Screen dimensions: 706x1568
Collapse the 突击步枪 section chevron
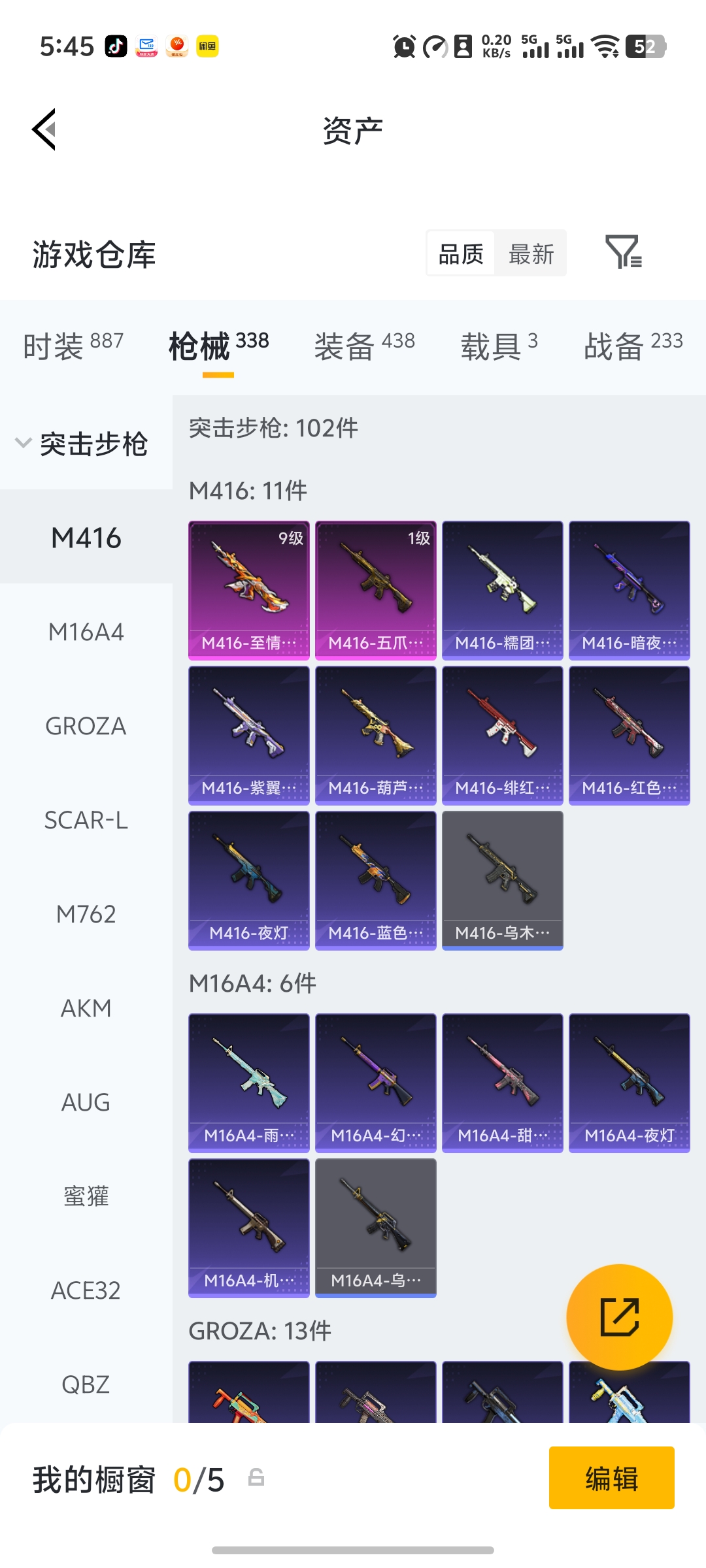click(24, 443)
